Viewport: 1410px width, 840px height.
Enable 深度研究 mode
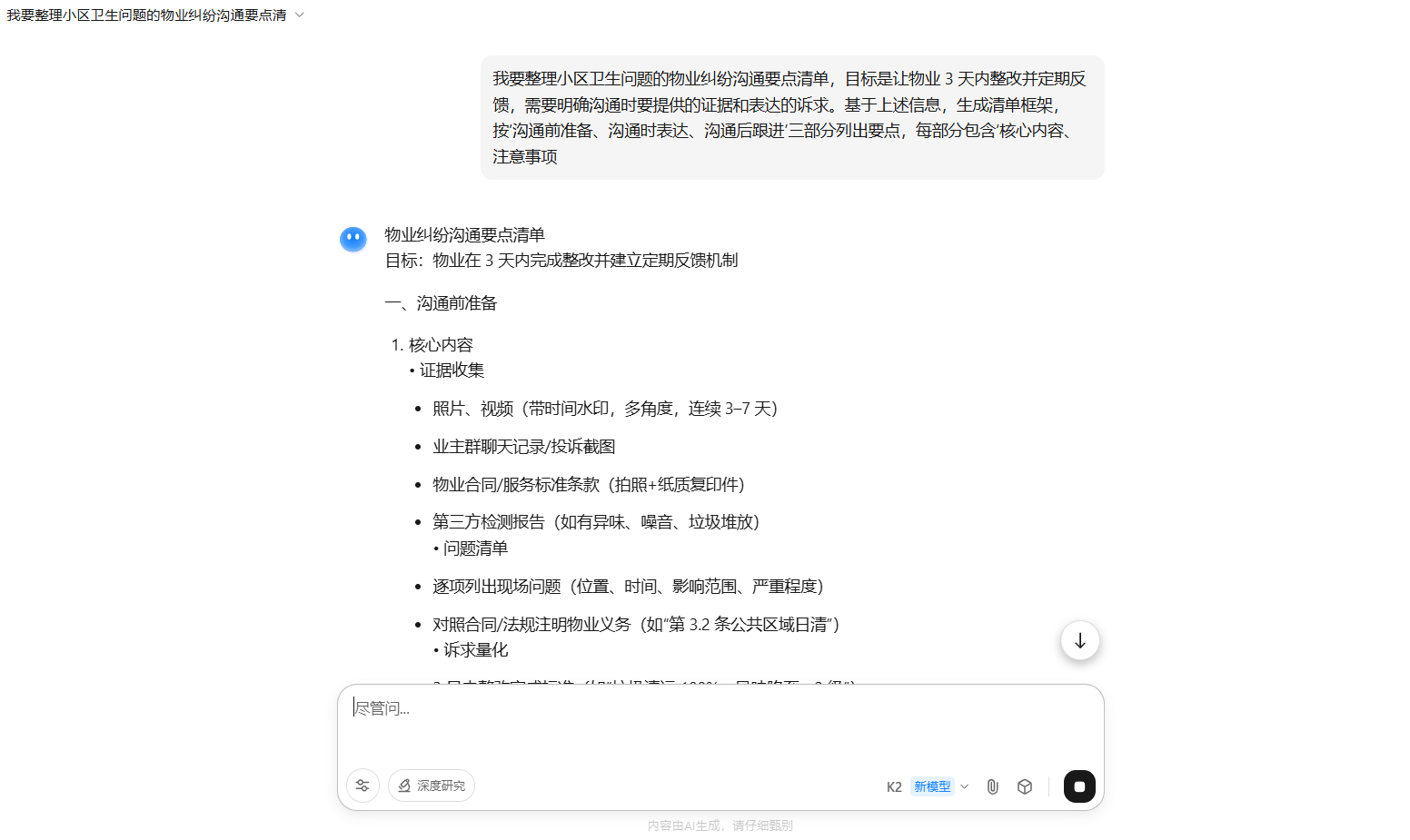point(432,786)
